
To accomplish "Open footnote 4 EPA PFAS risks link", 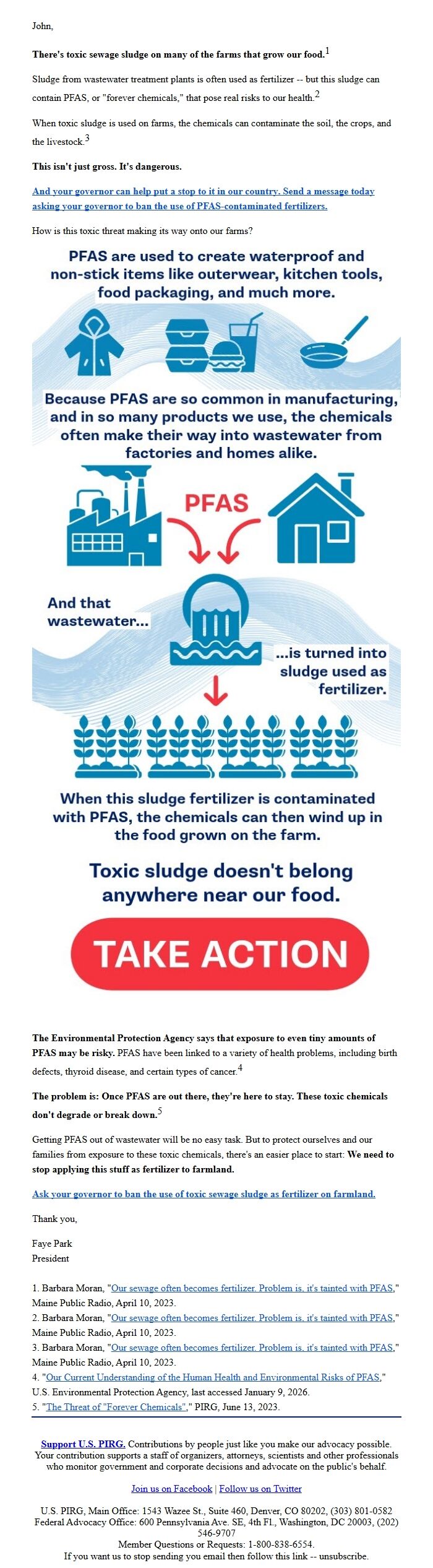I will click(x=212, y=1377).
